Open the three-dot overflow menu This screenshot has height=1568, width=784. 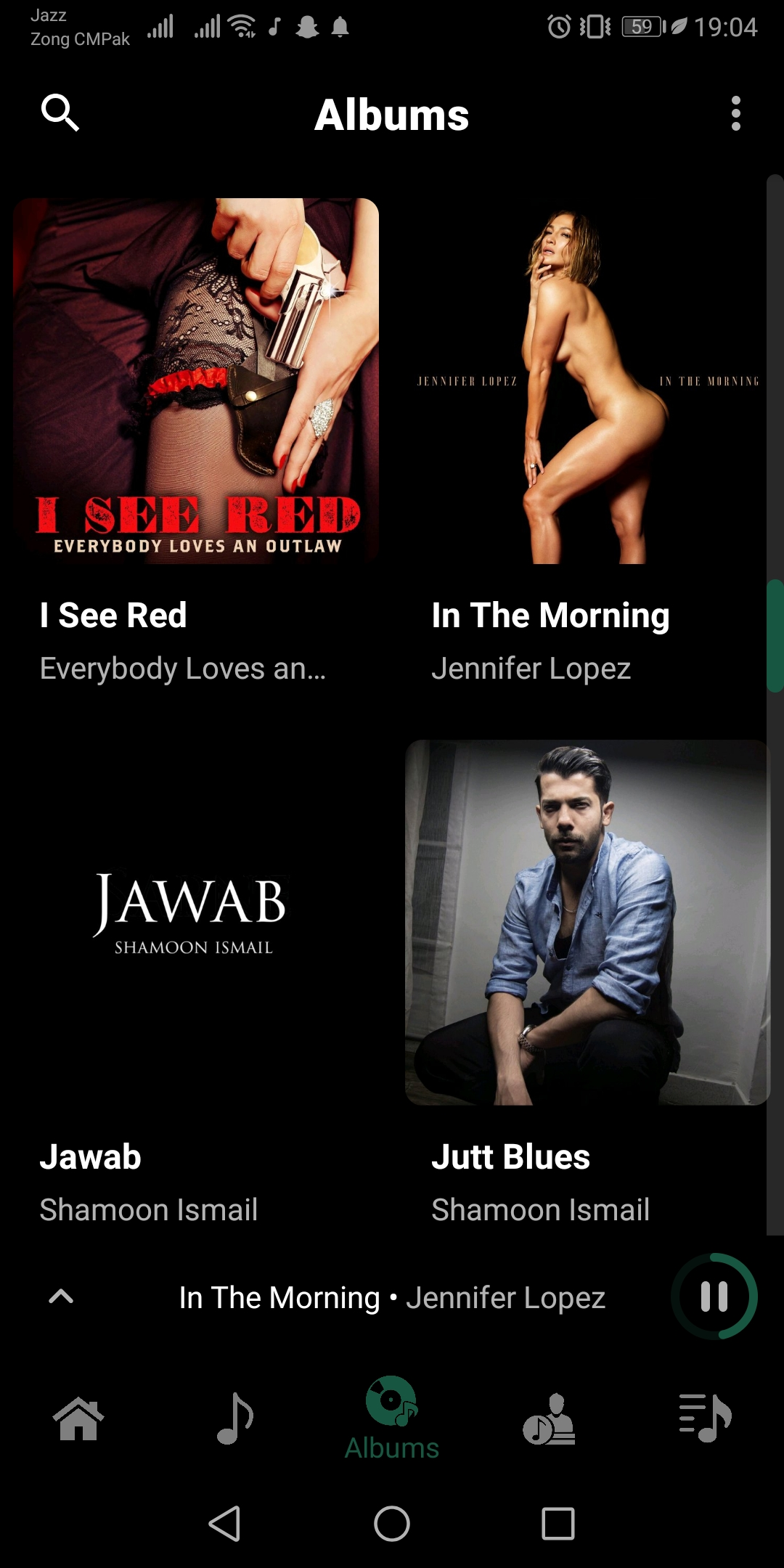(735, 113)
